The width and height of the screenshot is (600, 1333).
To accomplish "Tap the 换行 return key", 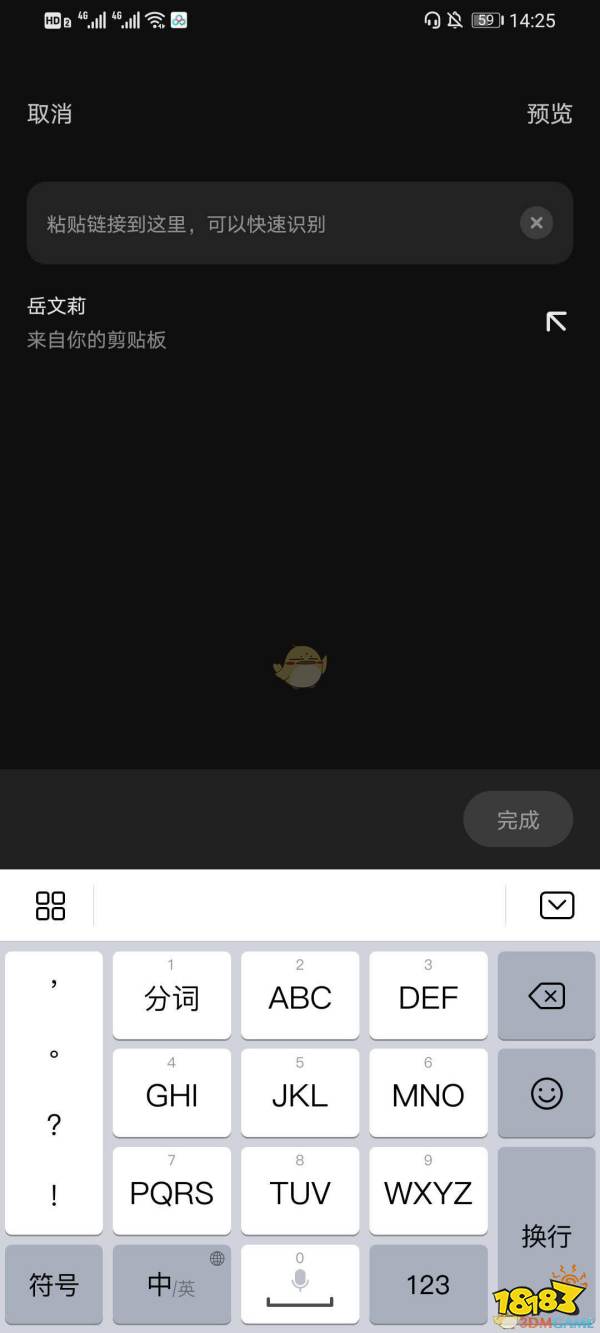I will (546, 1236).
